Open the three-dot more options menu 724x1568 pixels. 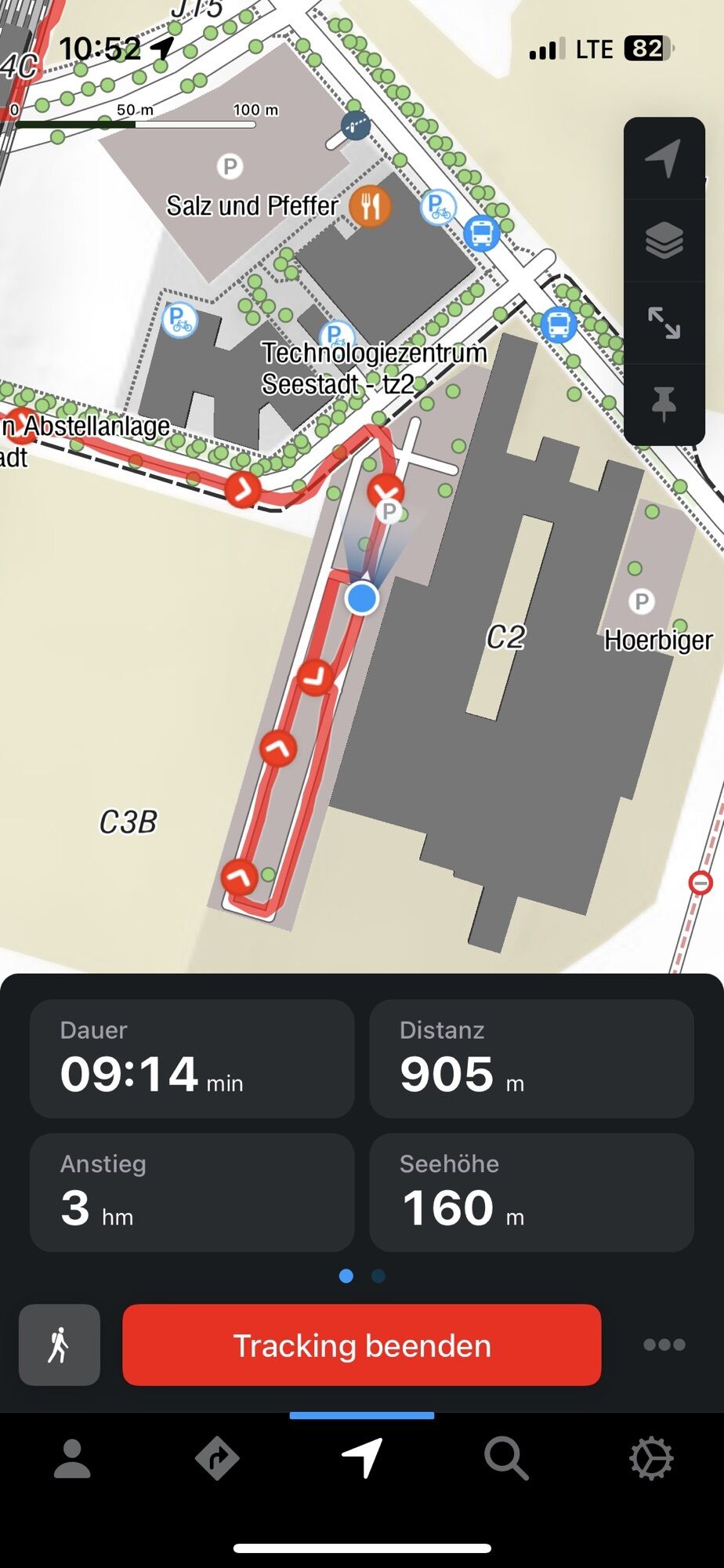click(x=664, y=1345)
